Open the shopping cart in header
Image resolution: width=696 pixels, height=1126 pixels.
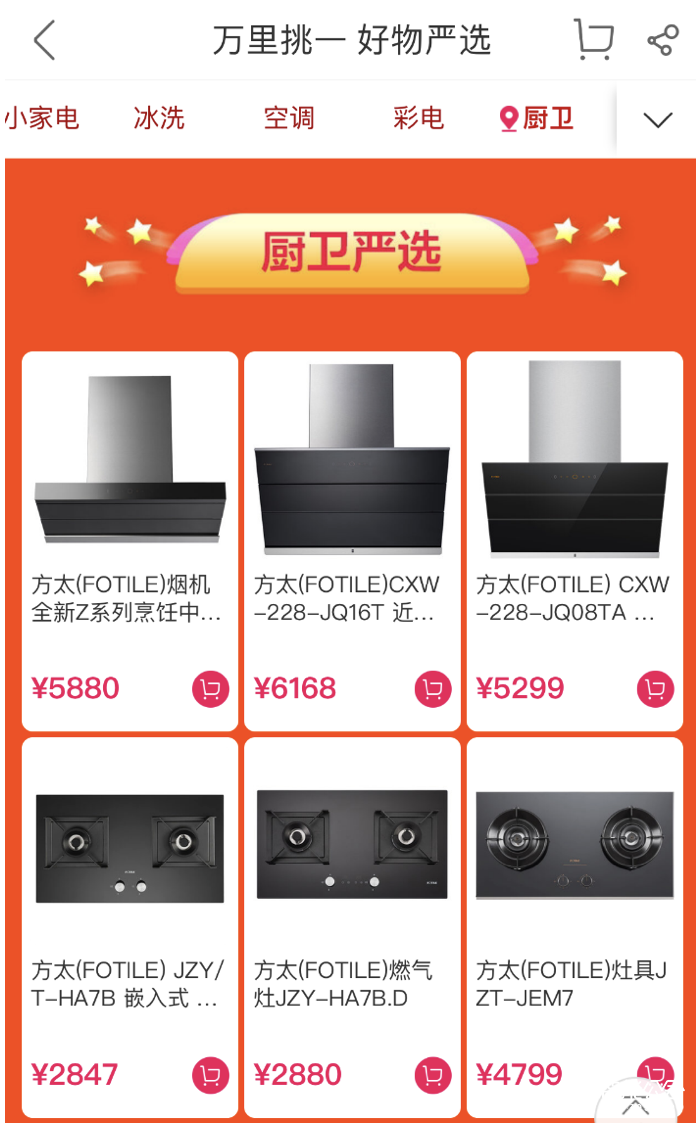pos(593,40)
